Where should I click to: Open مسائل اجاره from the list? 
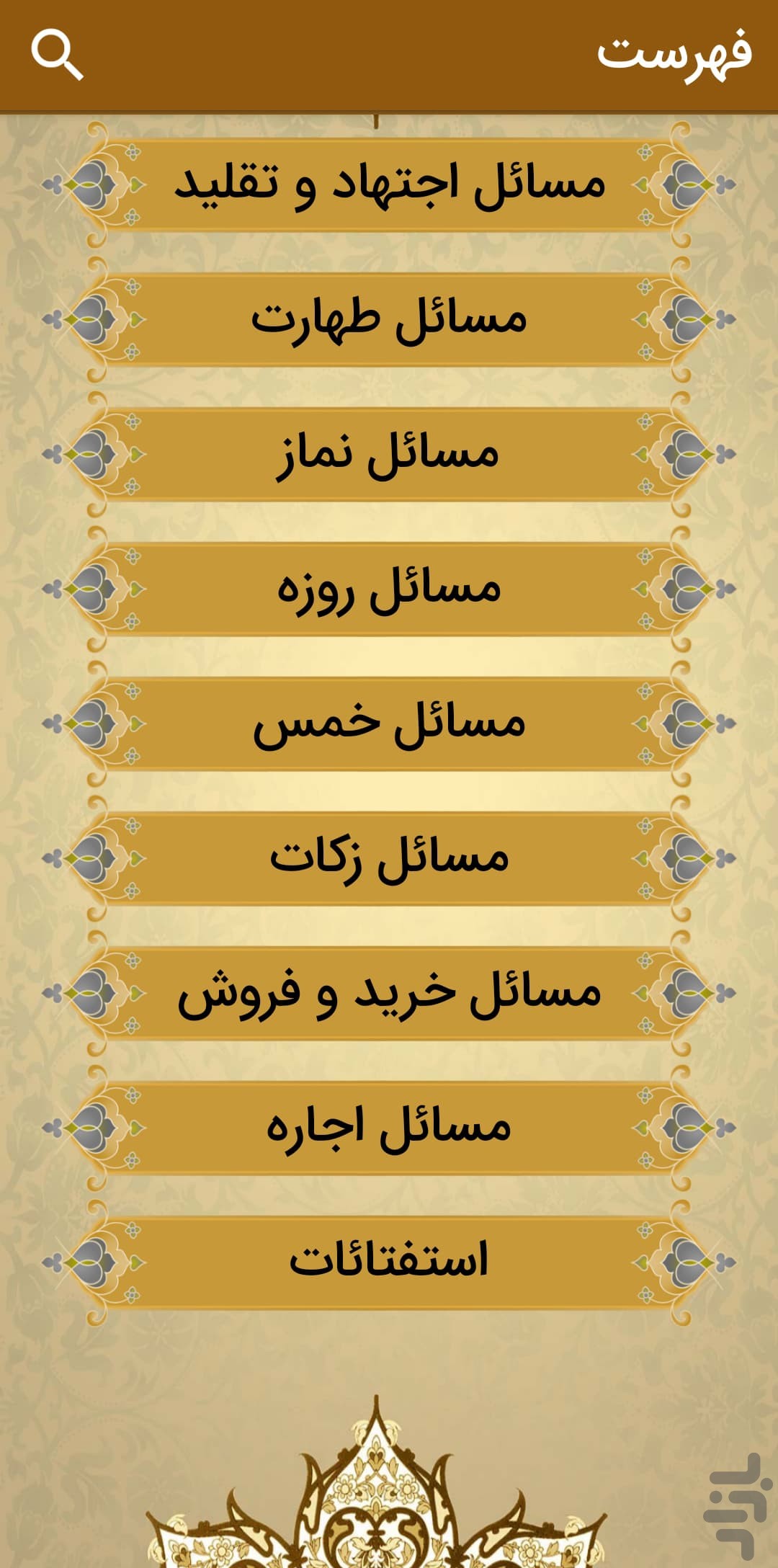389,1128
